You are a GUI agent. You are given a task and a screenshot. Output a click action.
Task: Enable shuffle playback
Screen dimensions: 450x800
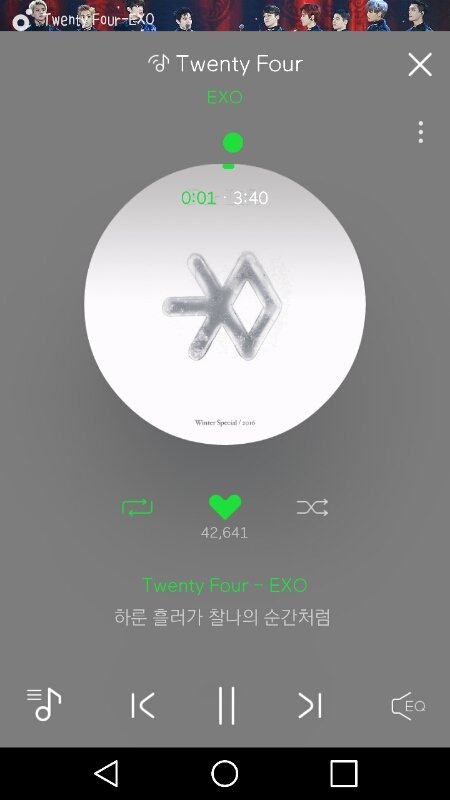(x=312, y=508)
